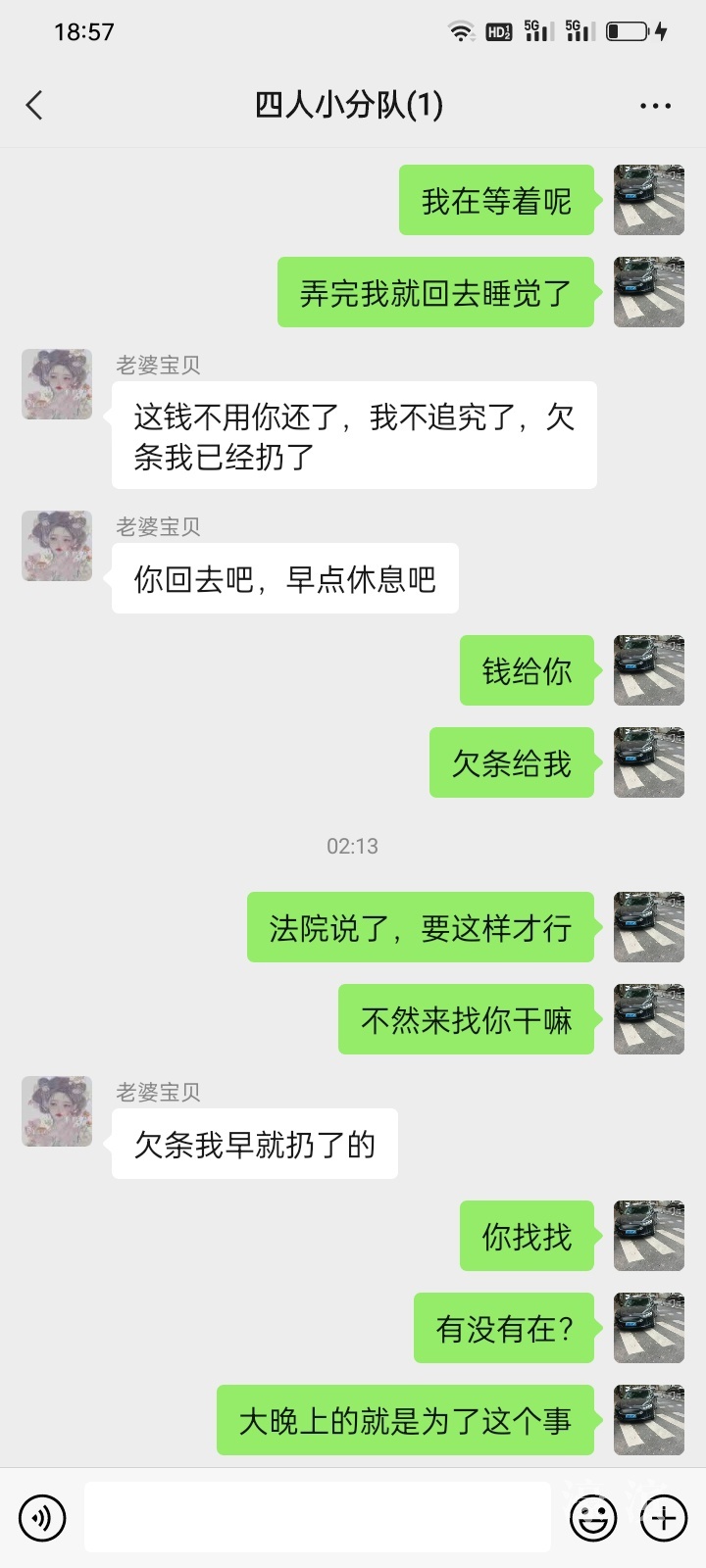Open the emoji sticker panel

click(593, 1518)
